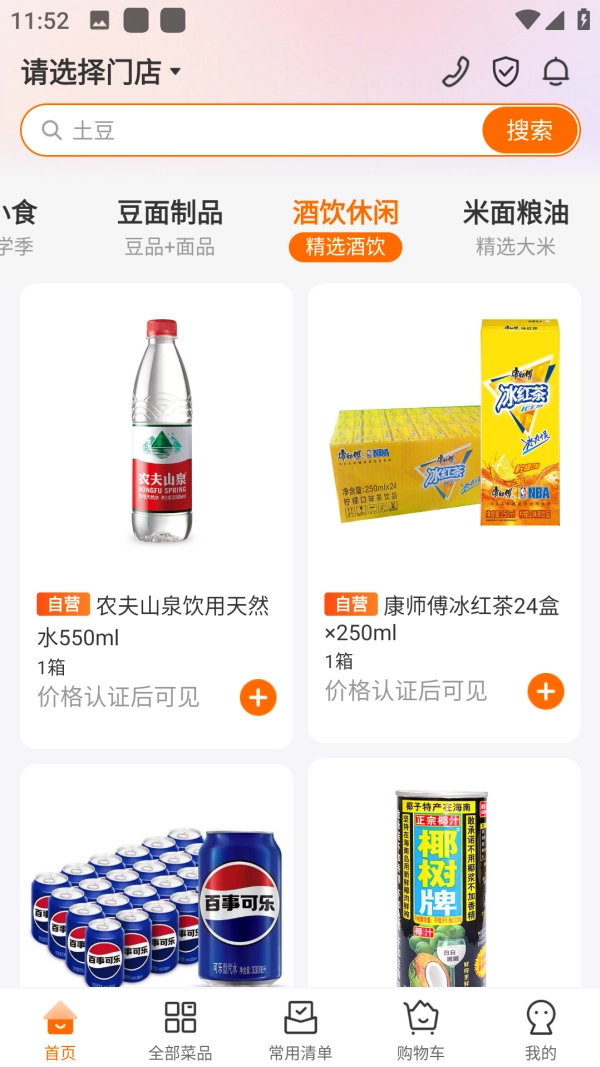Focus the 土豆 search field
The image size is (600, 1067).
click(x=260, y=130)
